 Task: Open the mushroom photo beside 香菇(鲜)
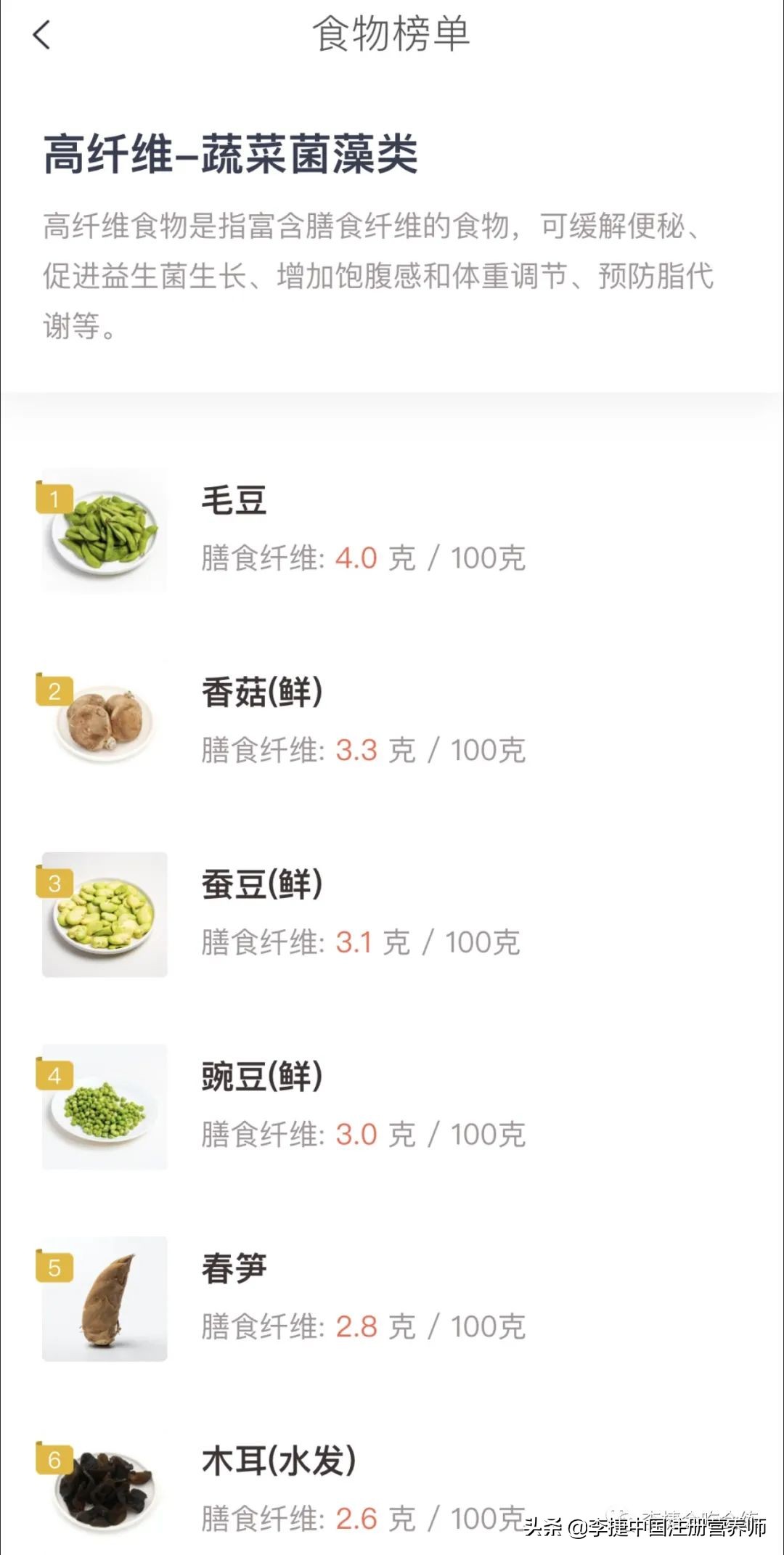pos(104,722)
